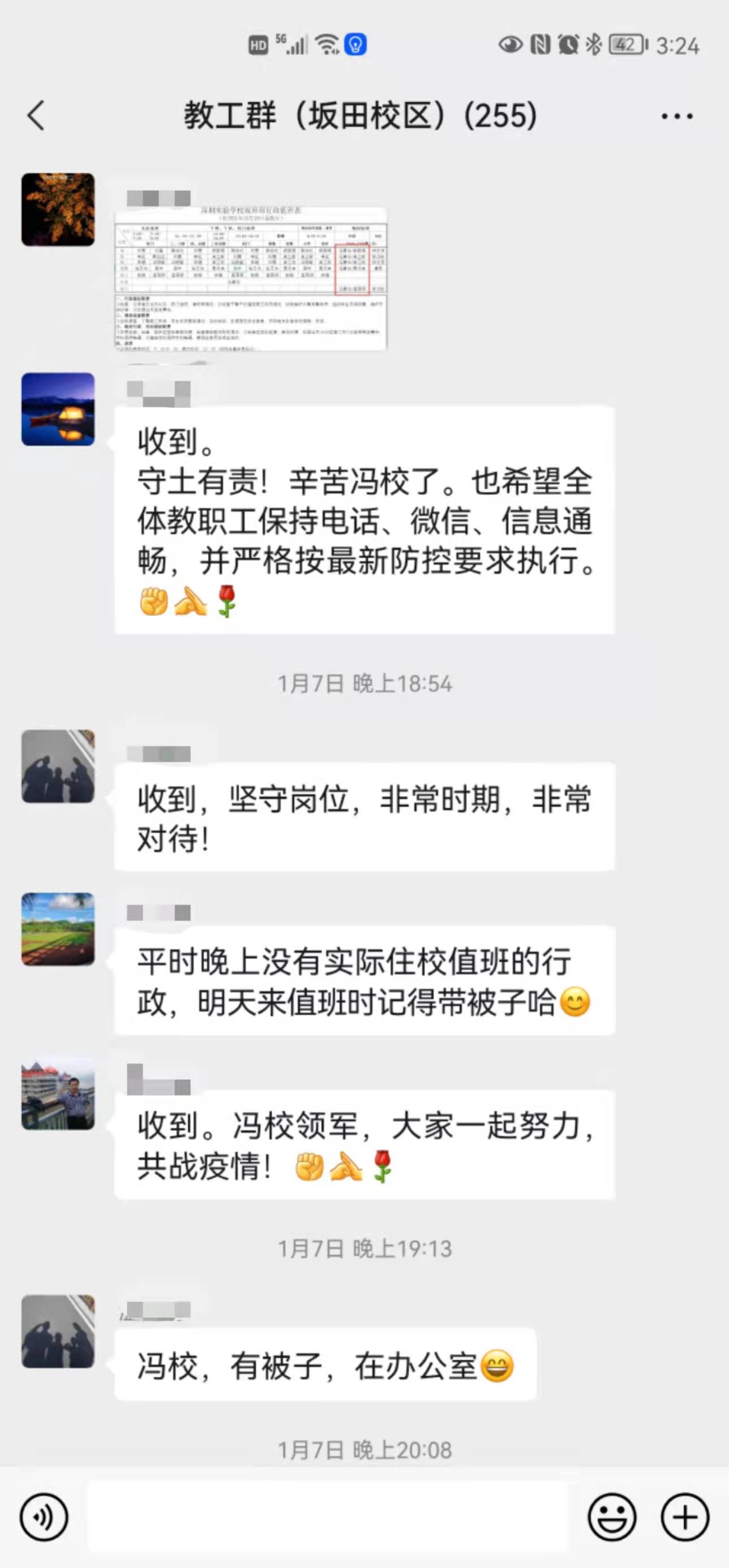Image resolution: width=729 pixels, height=1568 pixels.
Task: Switch to voice message input
Action: 43,1517
